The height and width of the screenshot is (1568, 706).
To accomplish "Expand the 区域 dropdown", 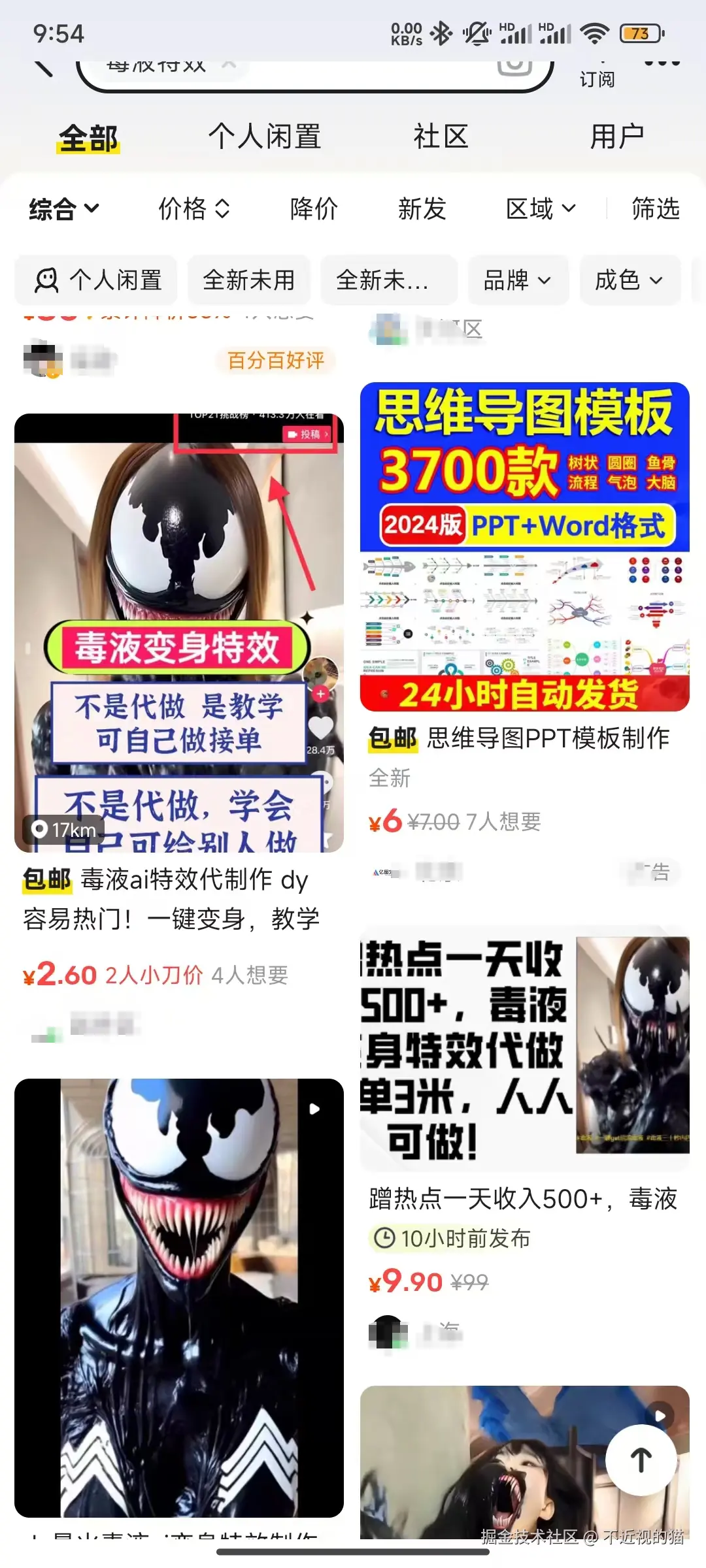I will click(x=540, y=209).
